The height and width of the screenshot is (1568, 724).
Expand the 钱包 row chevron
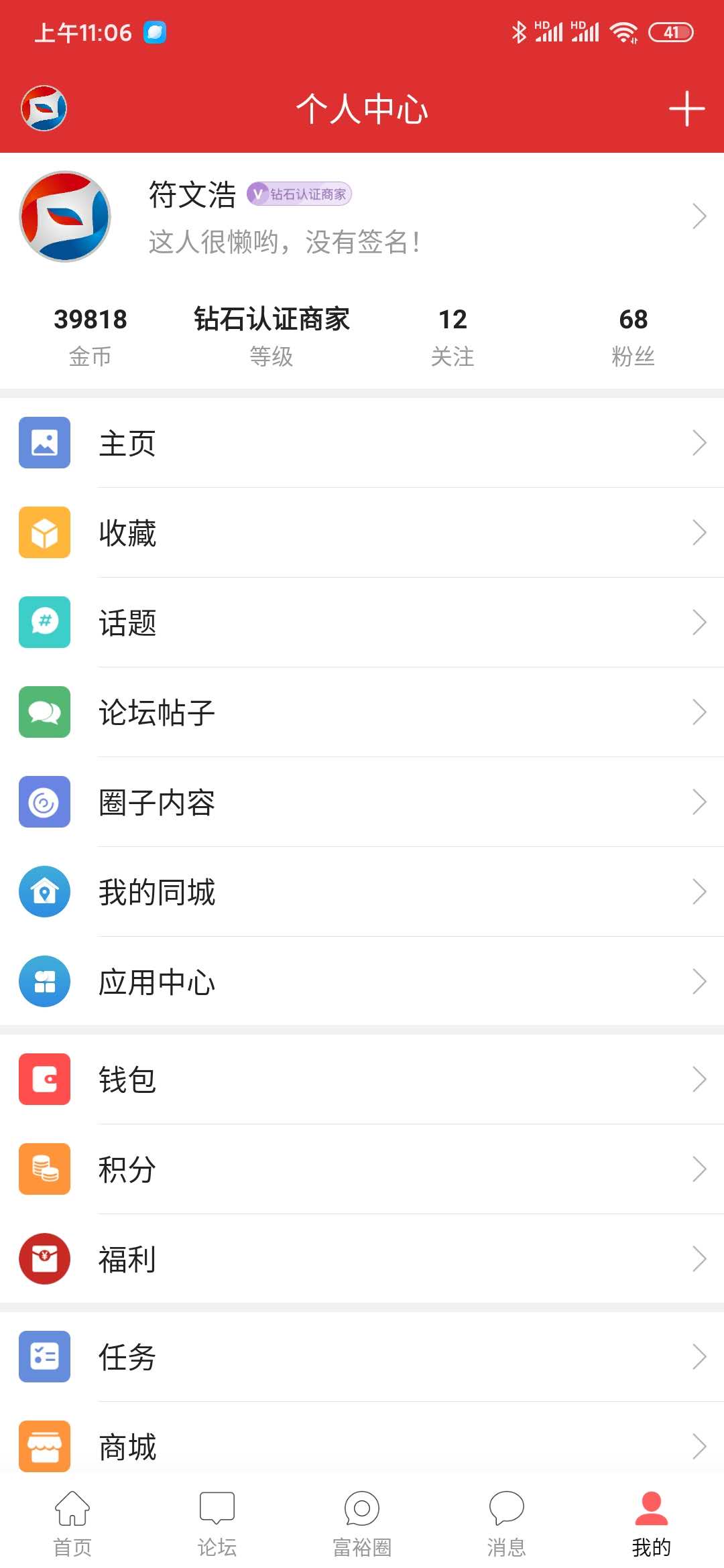[699, 1080]
